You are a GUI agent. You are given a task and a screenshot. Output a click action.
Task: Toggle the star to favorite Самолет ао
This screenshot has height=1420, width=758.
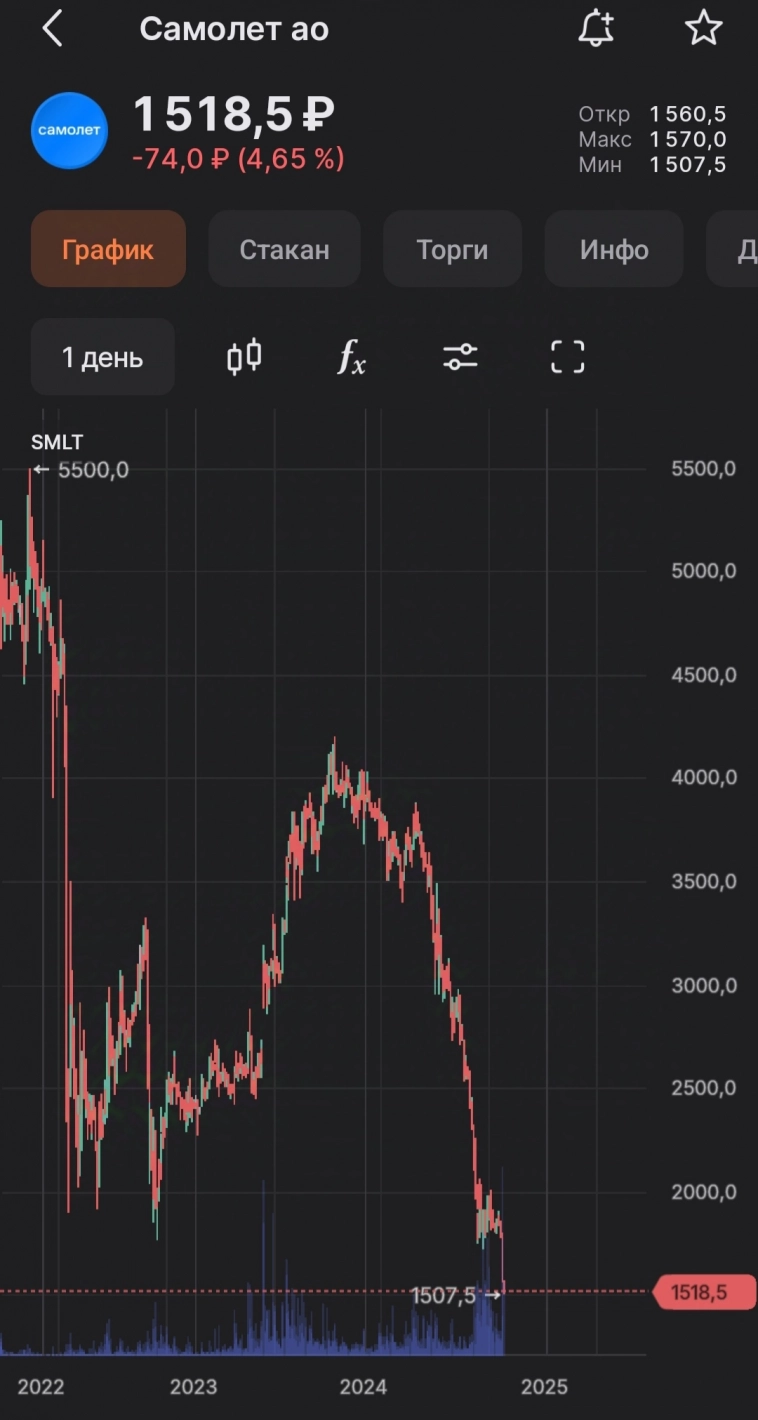[x=704, y=28]
